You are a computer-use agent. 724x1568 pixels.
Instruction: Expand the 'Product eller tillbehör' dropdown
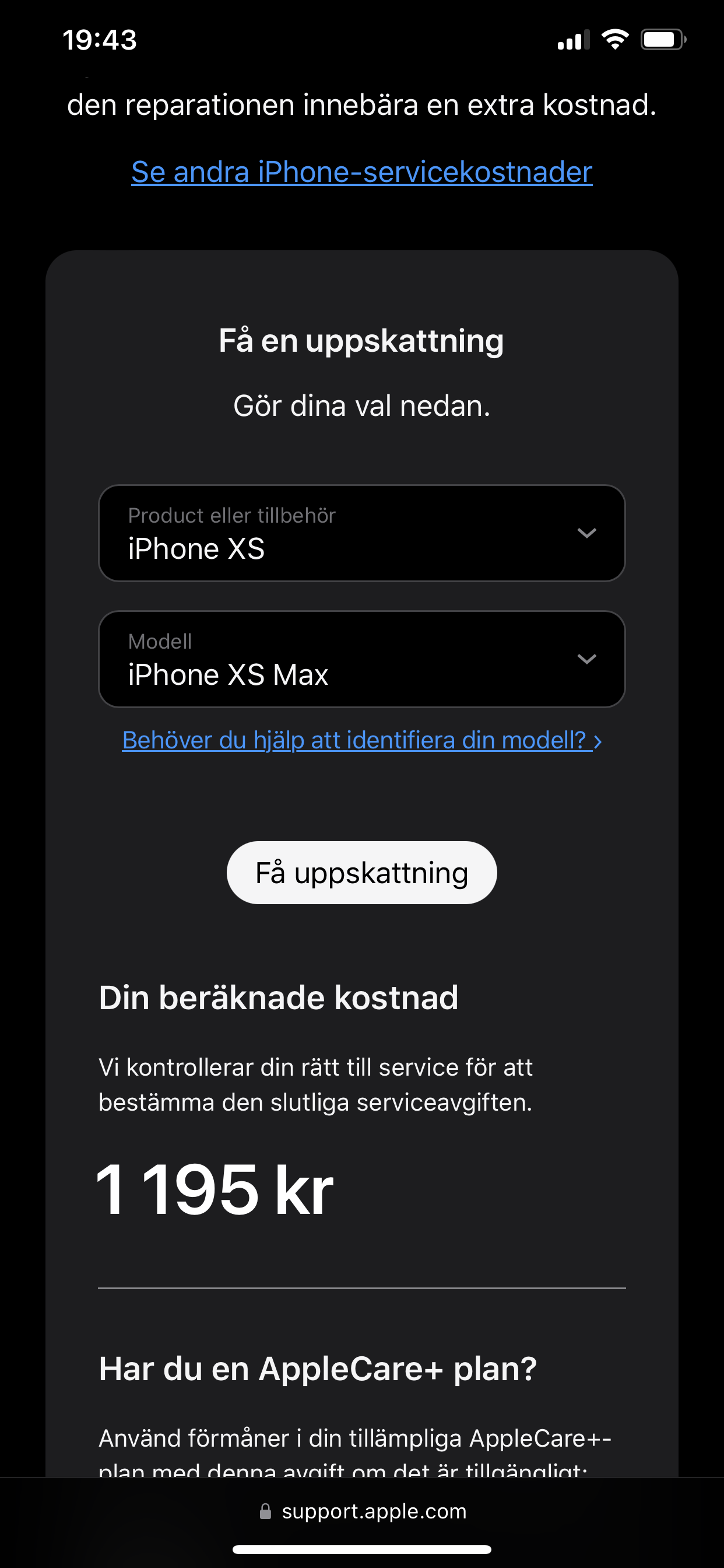tap(361, 533)
